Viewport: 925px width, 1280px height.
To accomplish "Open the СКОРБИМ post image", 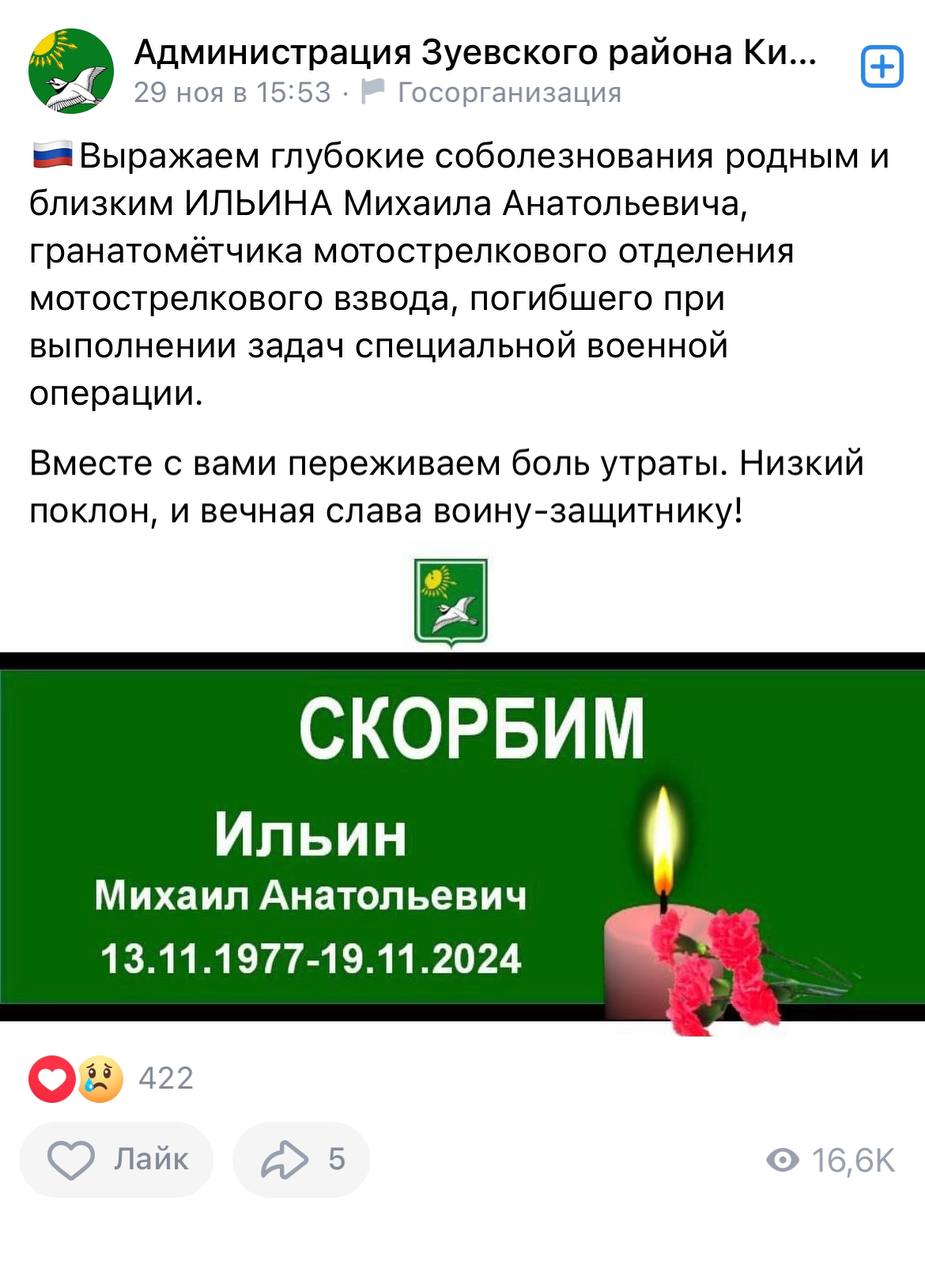I will [462, 835].
